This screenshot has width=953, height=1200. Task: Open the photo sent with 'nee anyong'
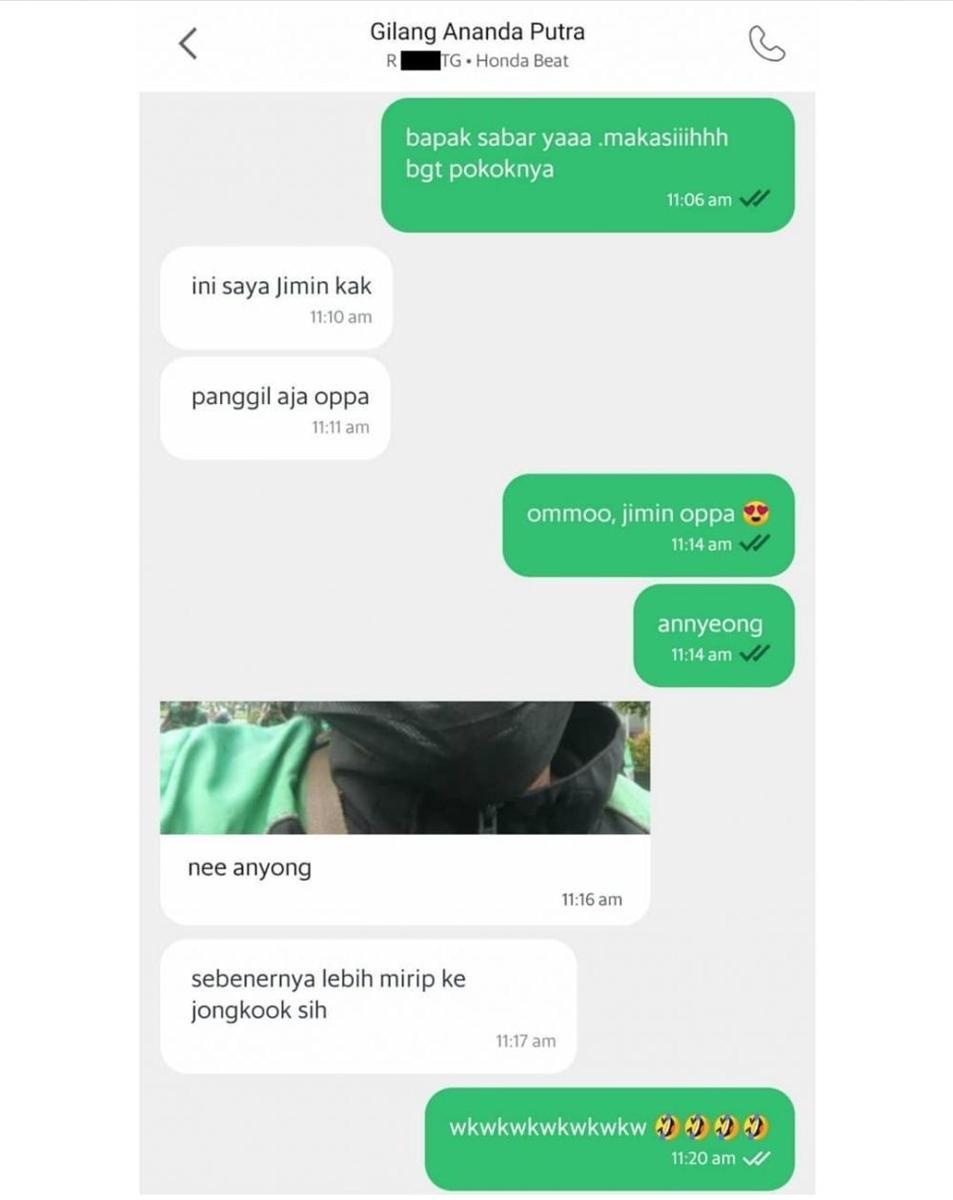[x=404, y=767]
